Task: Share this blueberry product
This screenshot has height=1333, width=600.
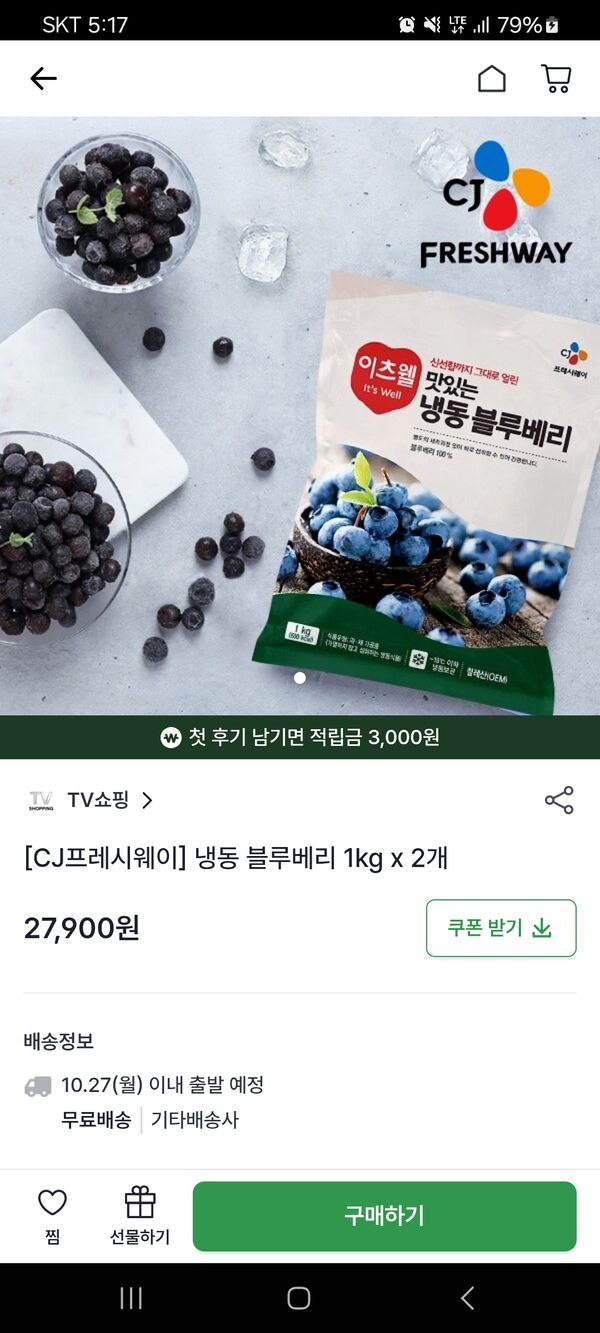Action: (x=559, y=800)
